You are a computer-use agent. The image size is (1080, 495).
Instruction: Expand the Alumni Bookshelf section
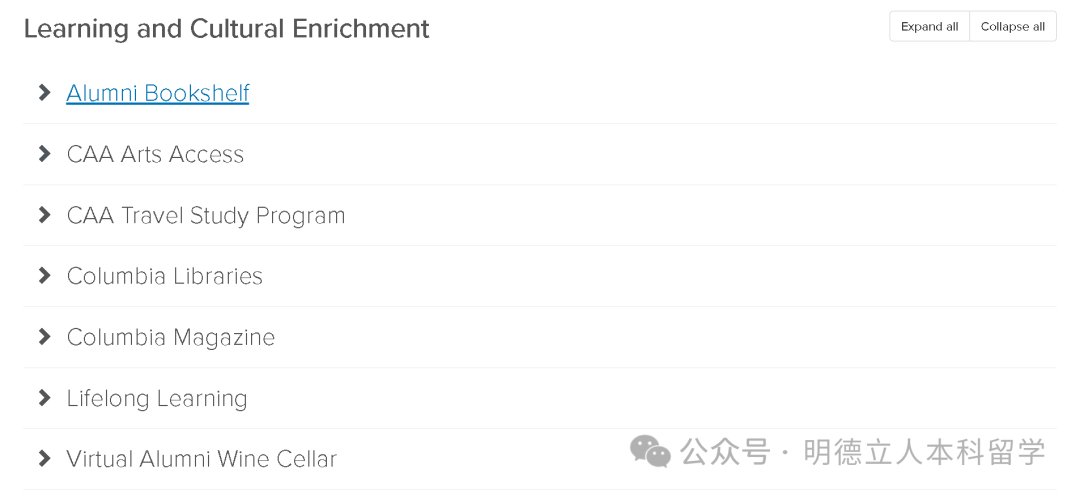157,93
